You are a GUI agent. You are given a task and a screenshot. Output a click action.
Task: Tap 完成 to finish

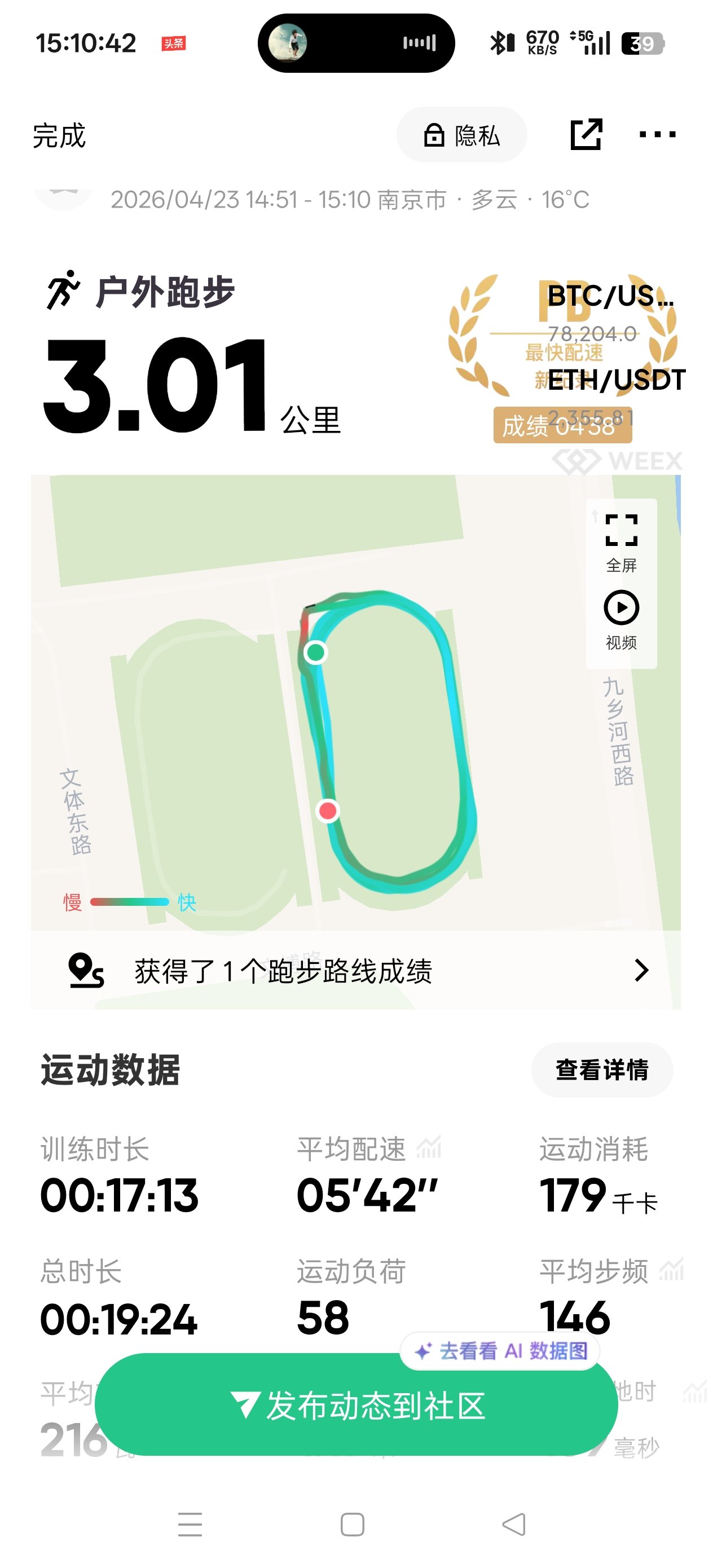click(59, 135)
